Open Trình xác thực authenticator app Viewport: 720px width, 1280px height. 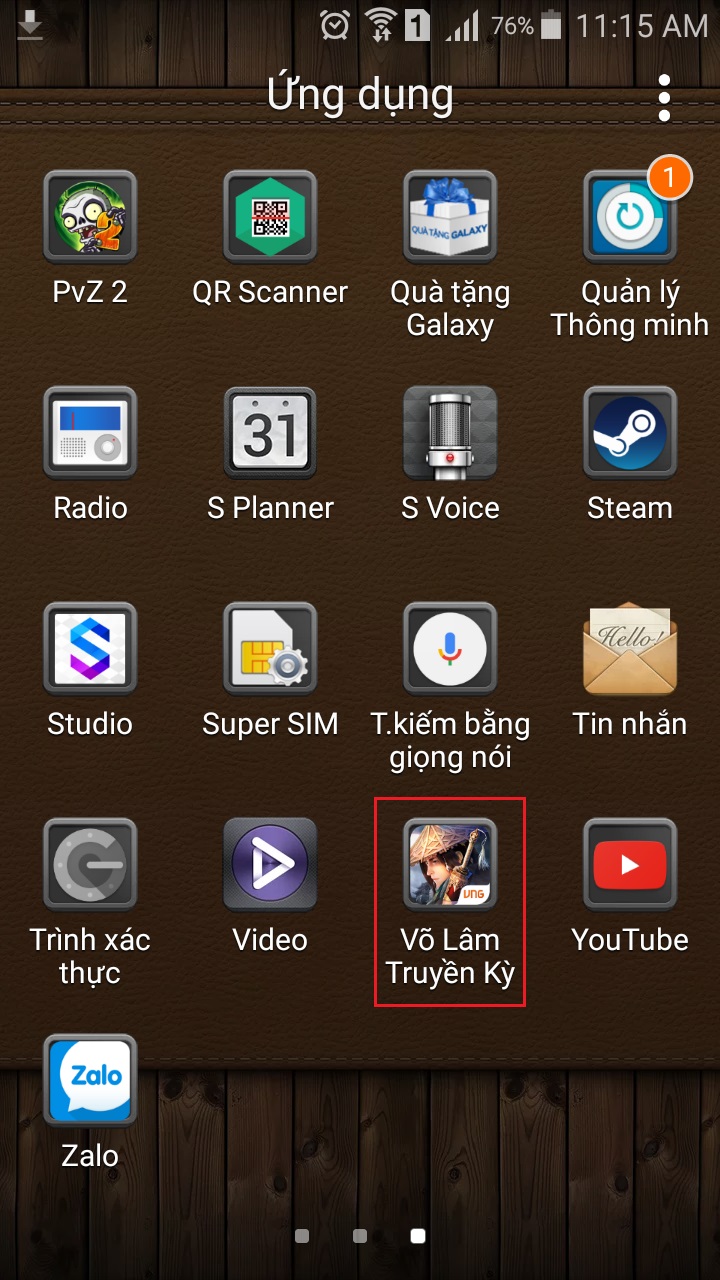click(x=90, y=866)
